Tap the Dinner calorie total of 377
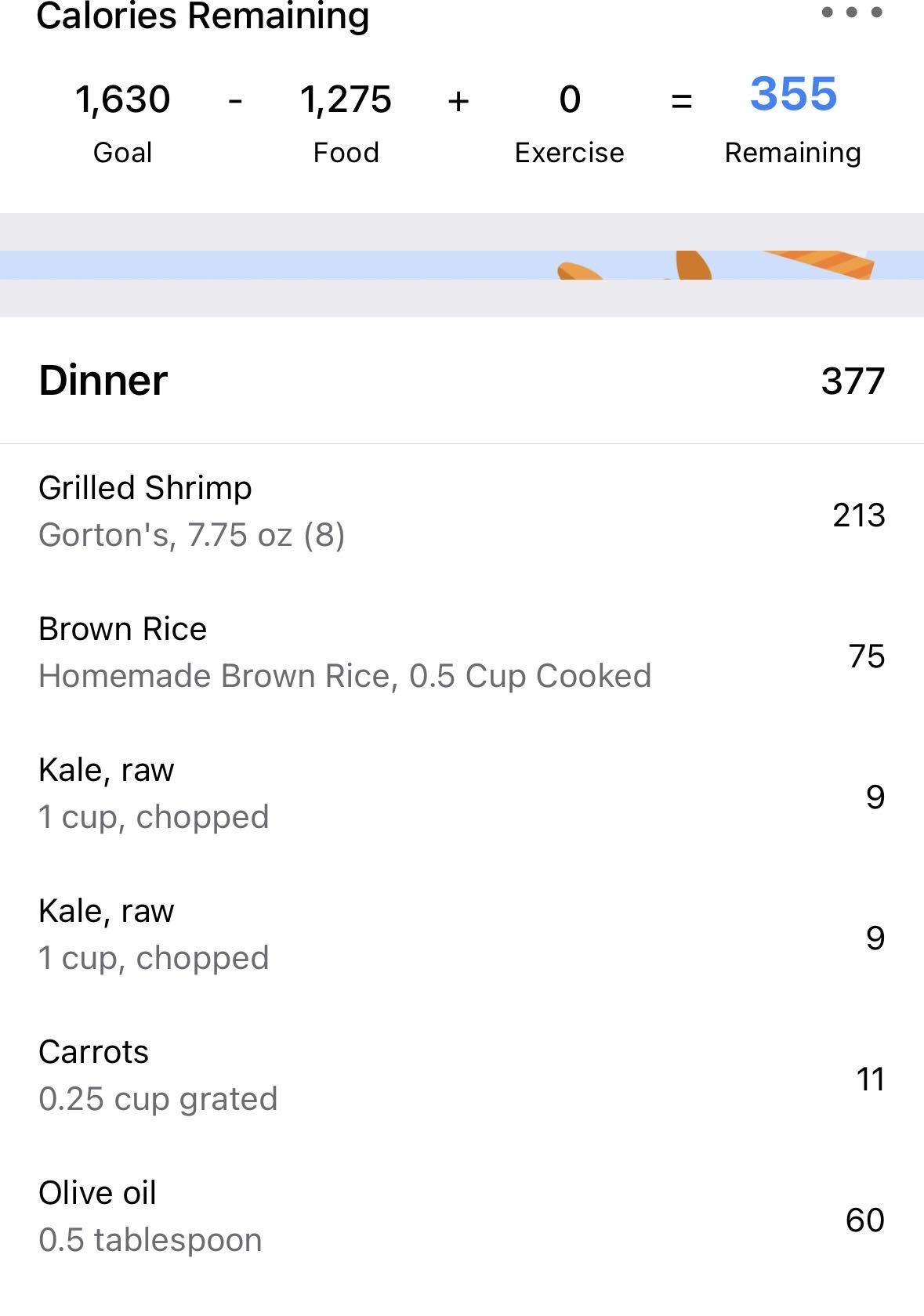The height and width of the screenshot is (1316, 924). click(x=852, y=381)
